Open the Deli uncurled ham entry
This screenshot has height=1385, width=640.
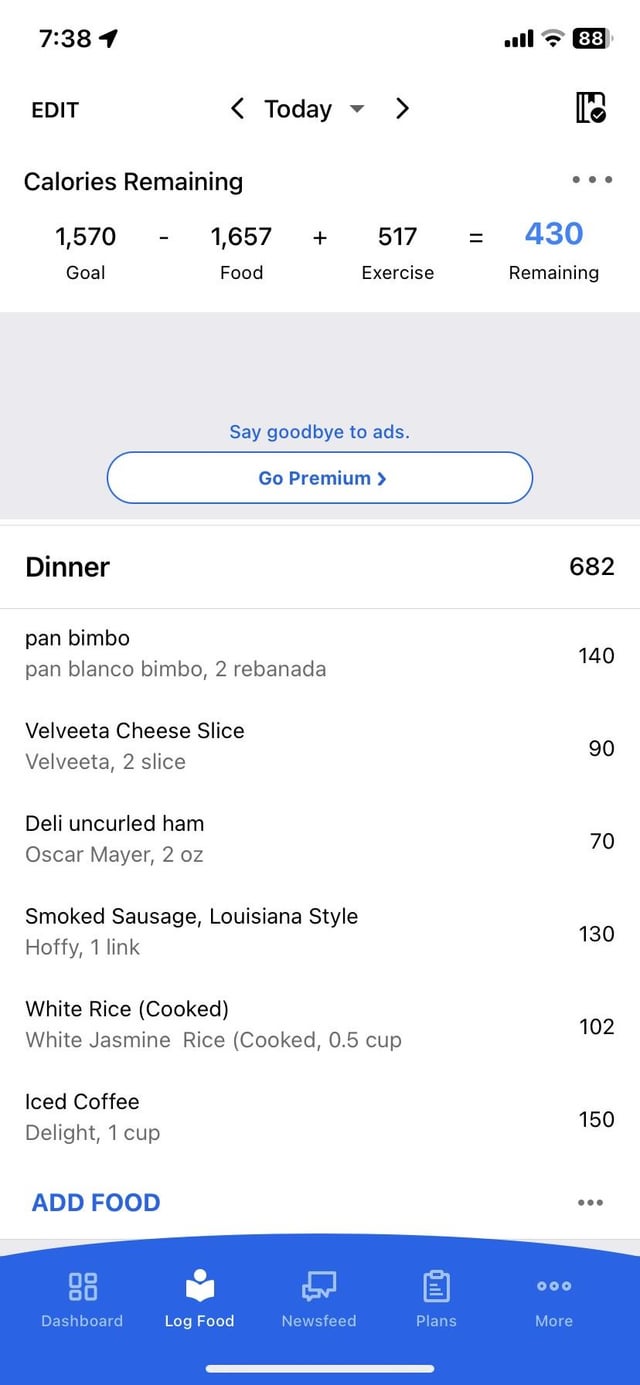(320, 840)
